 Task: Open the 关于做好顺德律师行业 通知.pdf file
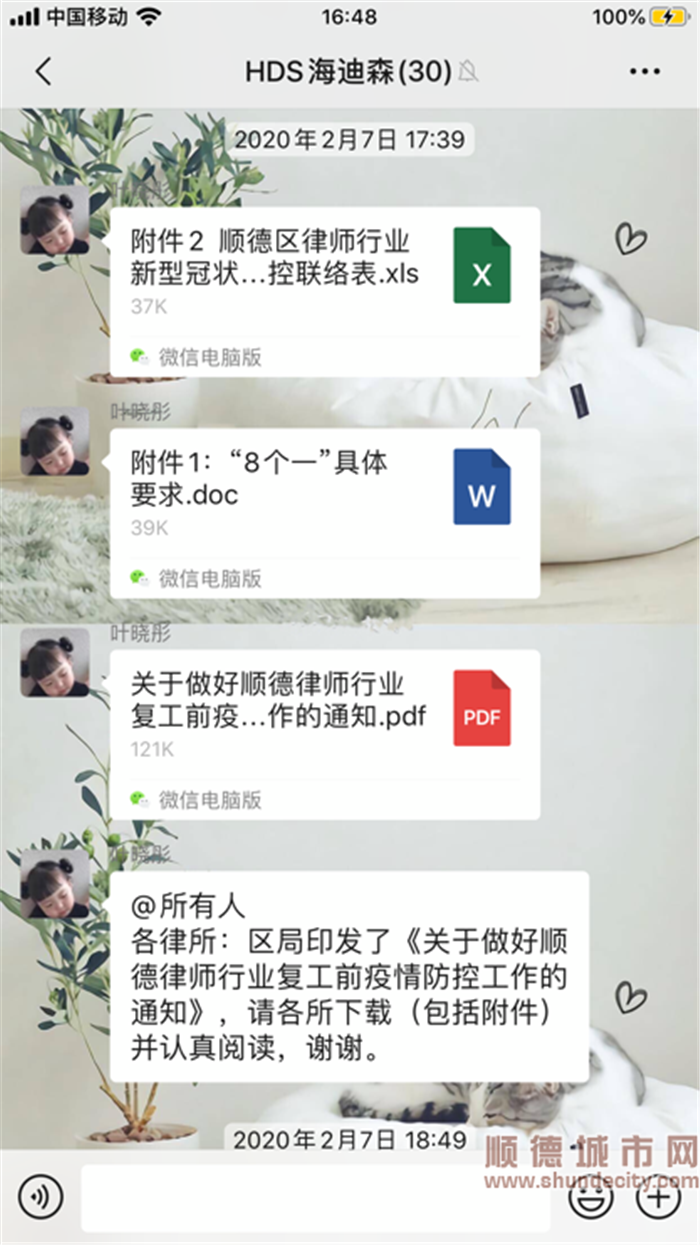click(x=324, y=734)
